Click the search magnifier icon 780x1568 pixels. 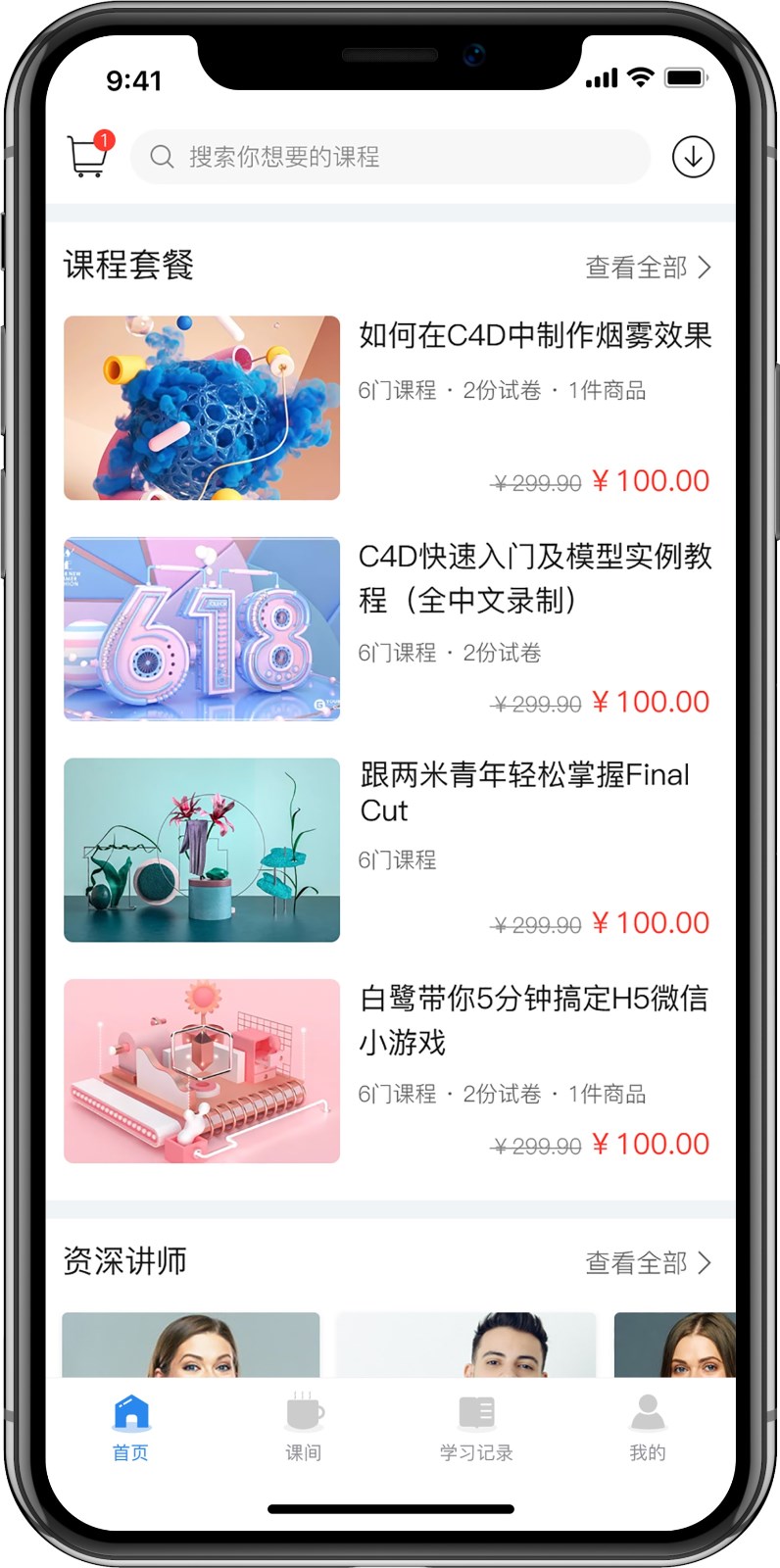[162, 156]
